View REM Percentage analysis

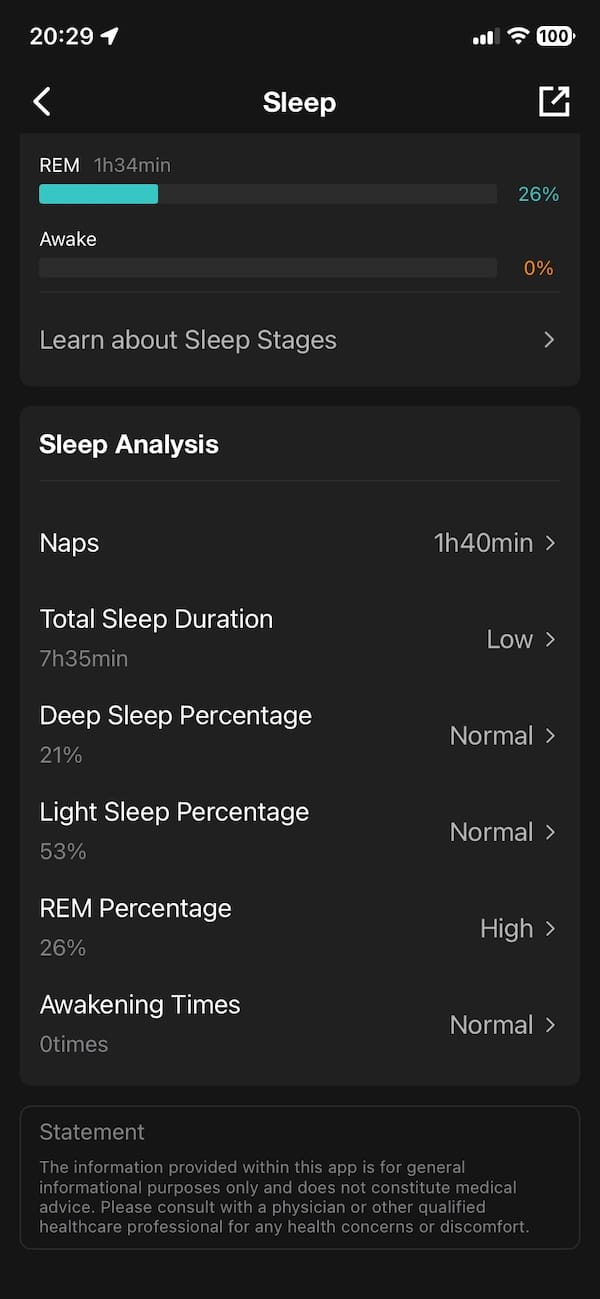[298, 928]
